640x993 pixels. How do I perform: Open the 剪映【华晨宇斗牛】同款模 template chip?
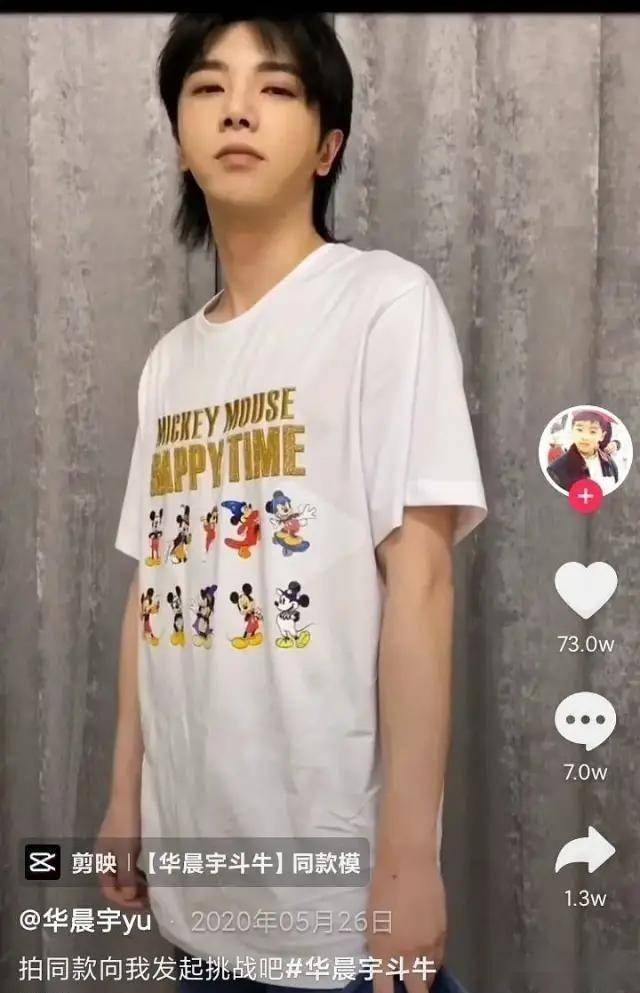click(195, 862)
